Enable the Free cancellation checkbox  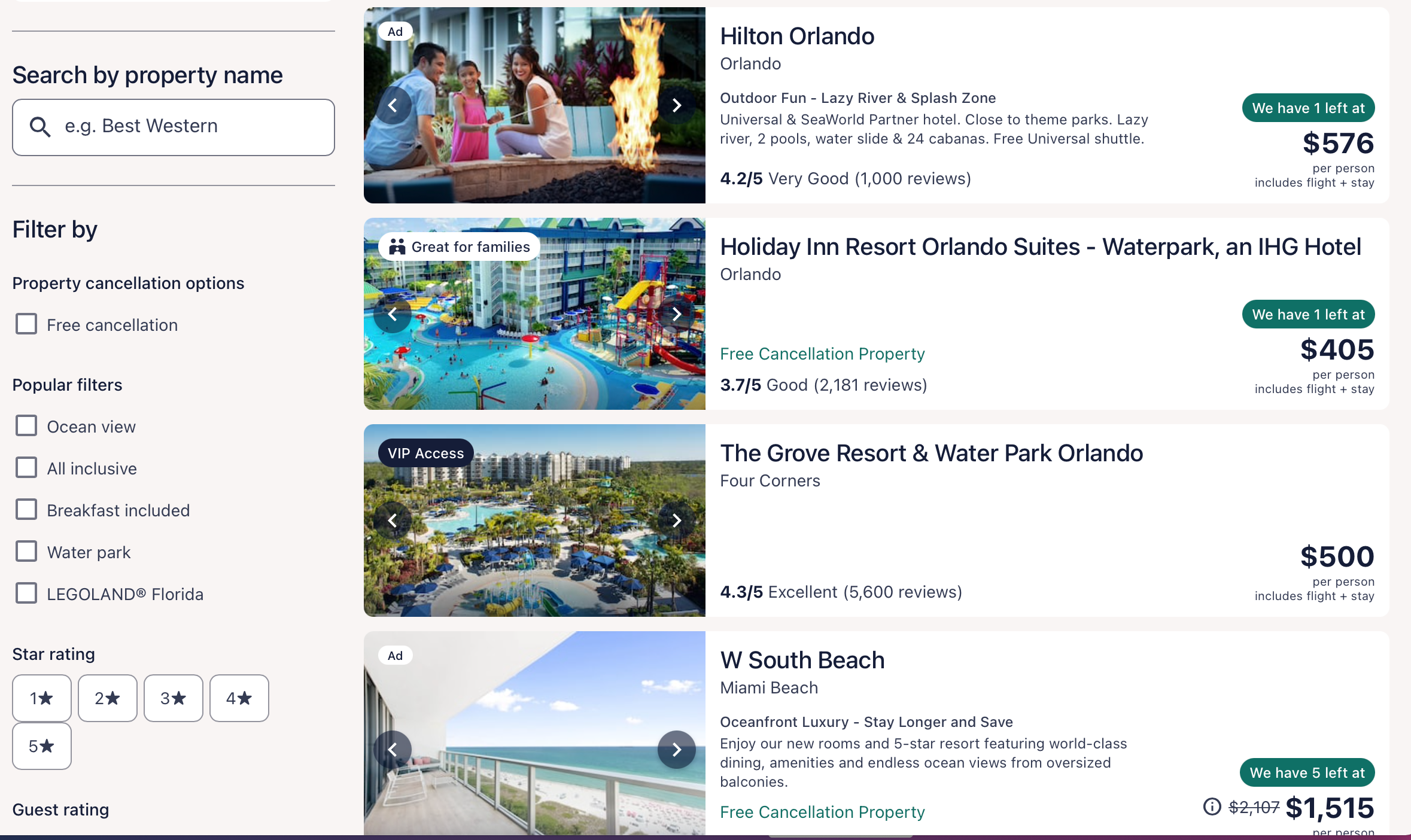click(26, 324)
